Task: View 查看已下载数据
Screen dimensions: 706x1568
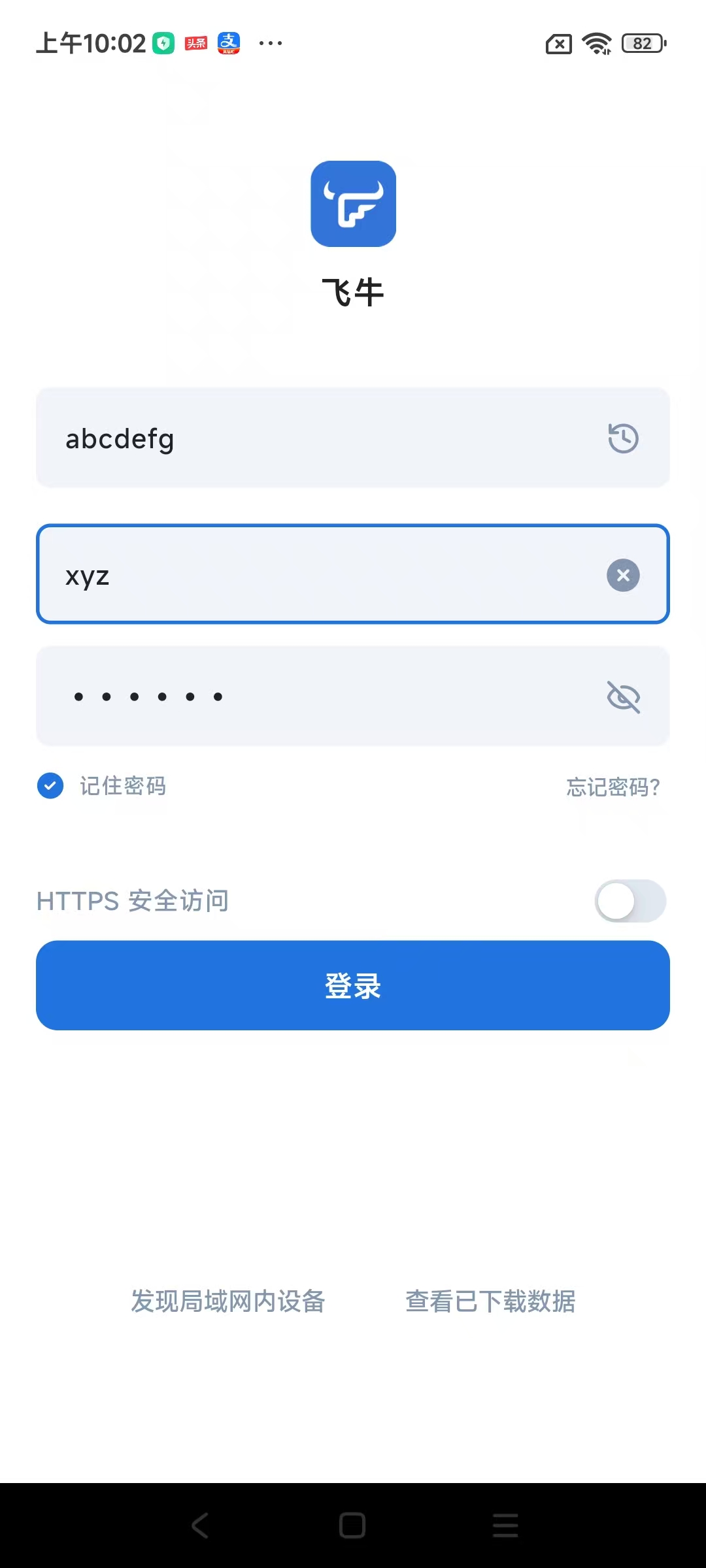Action: [x=490, y=1301]
